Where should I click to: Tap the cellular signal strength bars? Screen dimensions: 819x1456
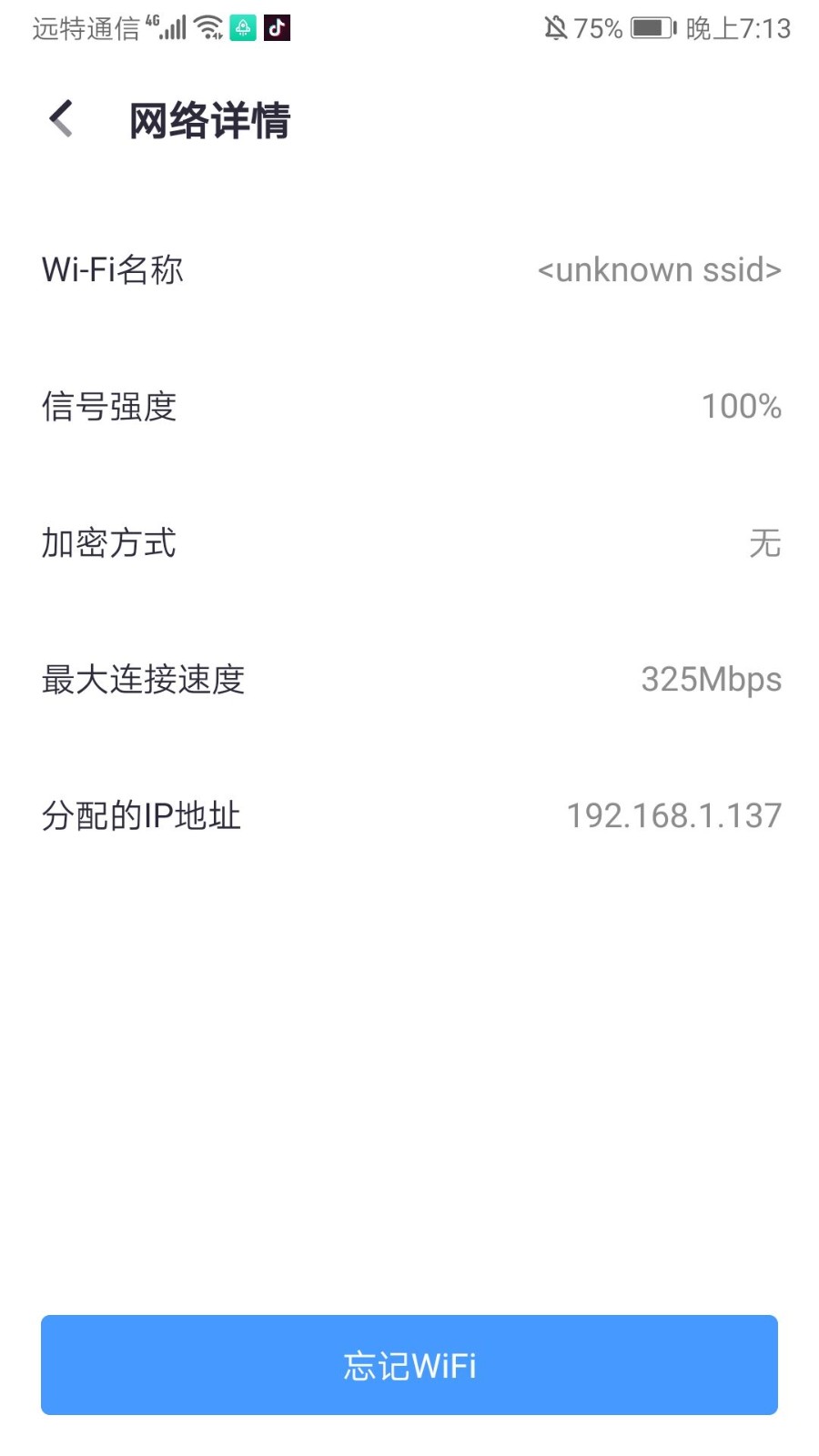[x=177, y=26]
